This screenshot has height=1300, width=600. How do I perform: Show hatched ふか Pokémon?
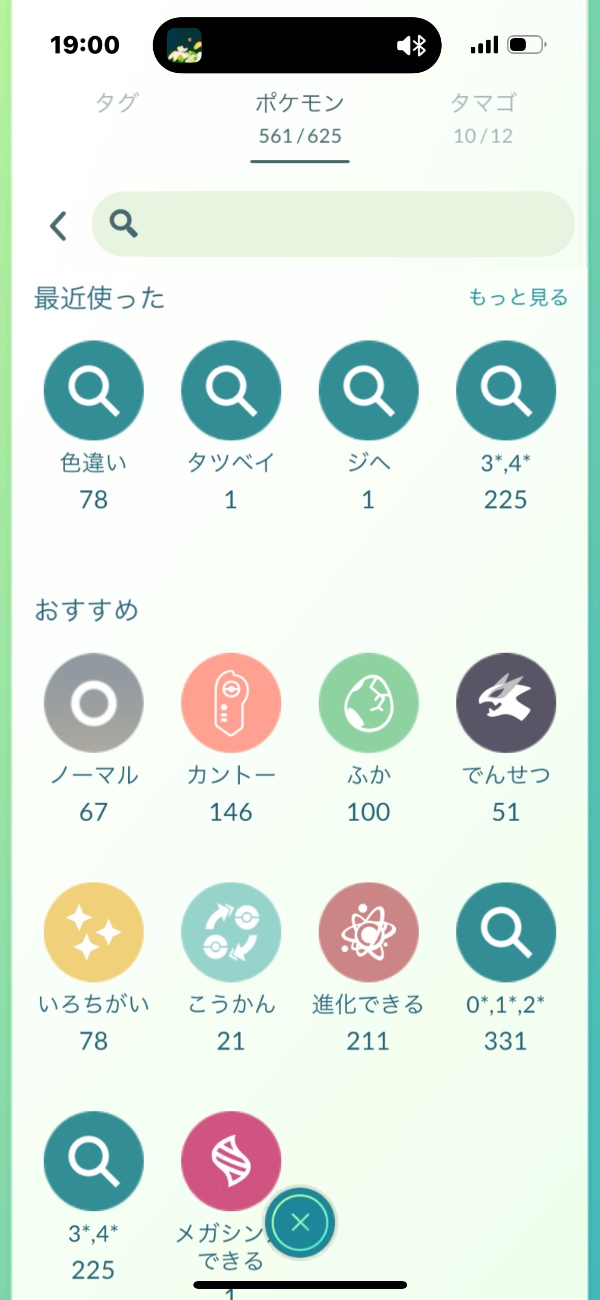pos(368,703)
